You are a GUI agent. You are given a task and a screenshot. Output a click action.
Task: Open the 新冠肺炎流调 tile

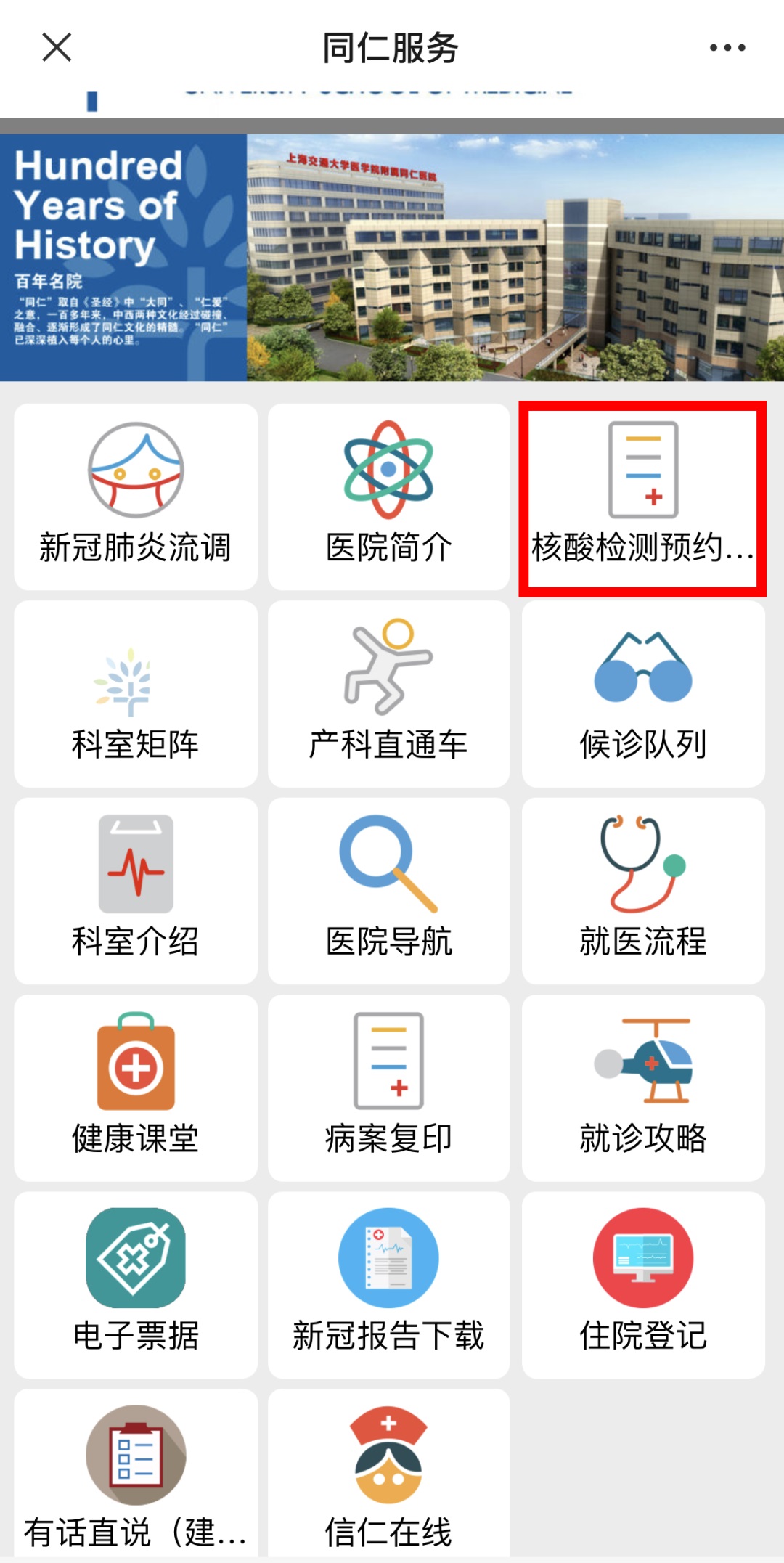(x=136, y=497)
